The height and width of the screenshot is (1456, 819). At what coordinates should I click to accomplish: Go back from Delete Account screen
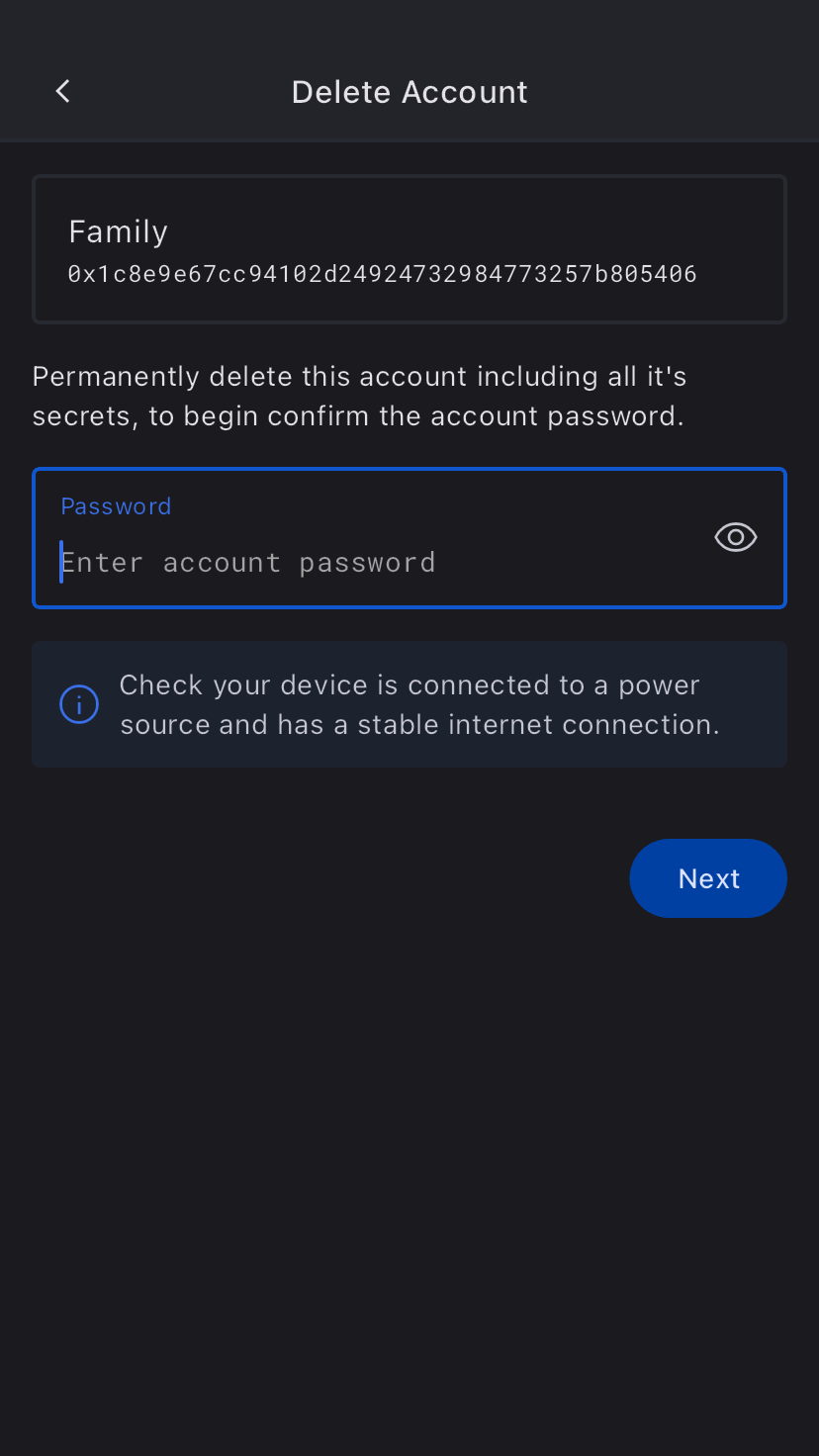coord(62,92)
